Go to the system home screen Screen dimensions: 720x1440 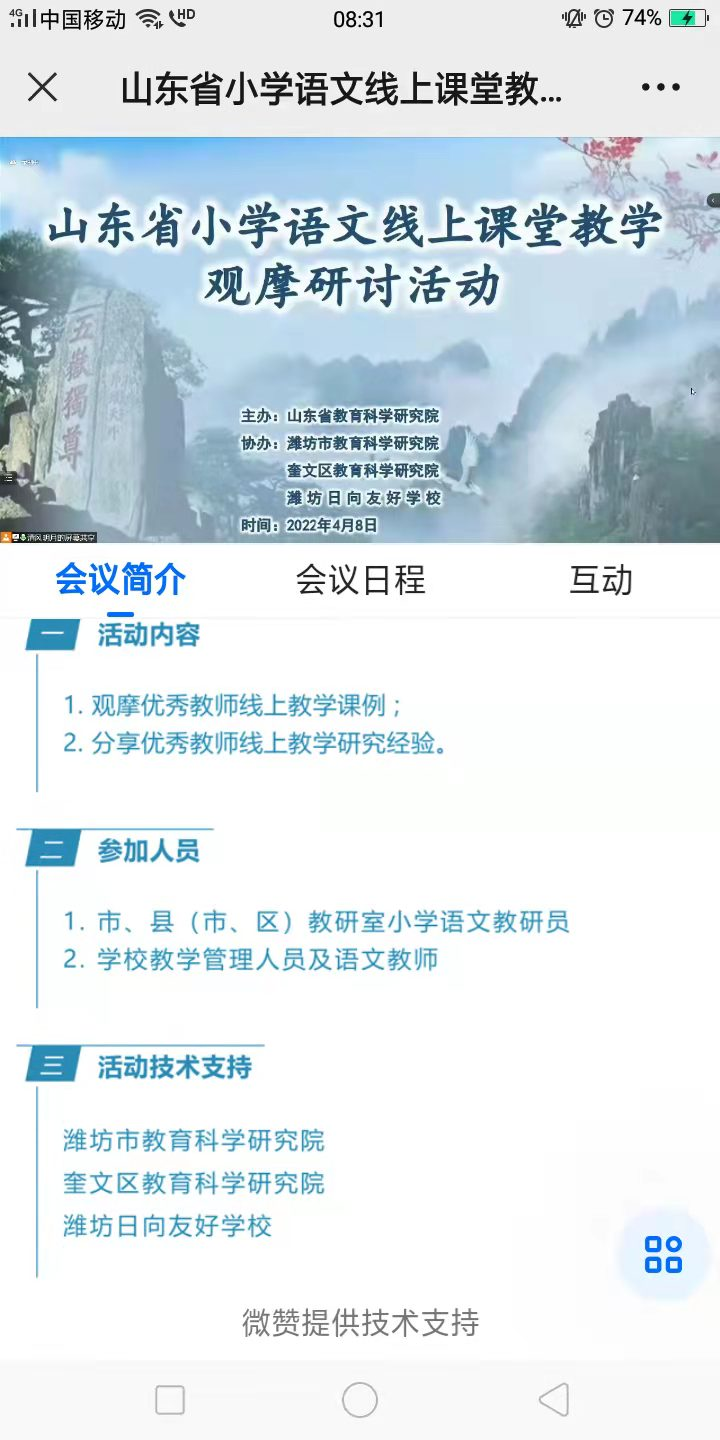coord(360,1400)
